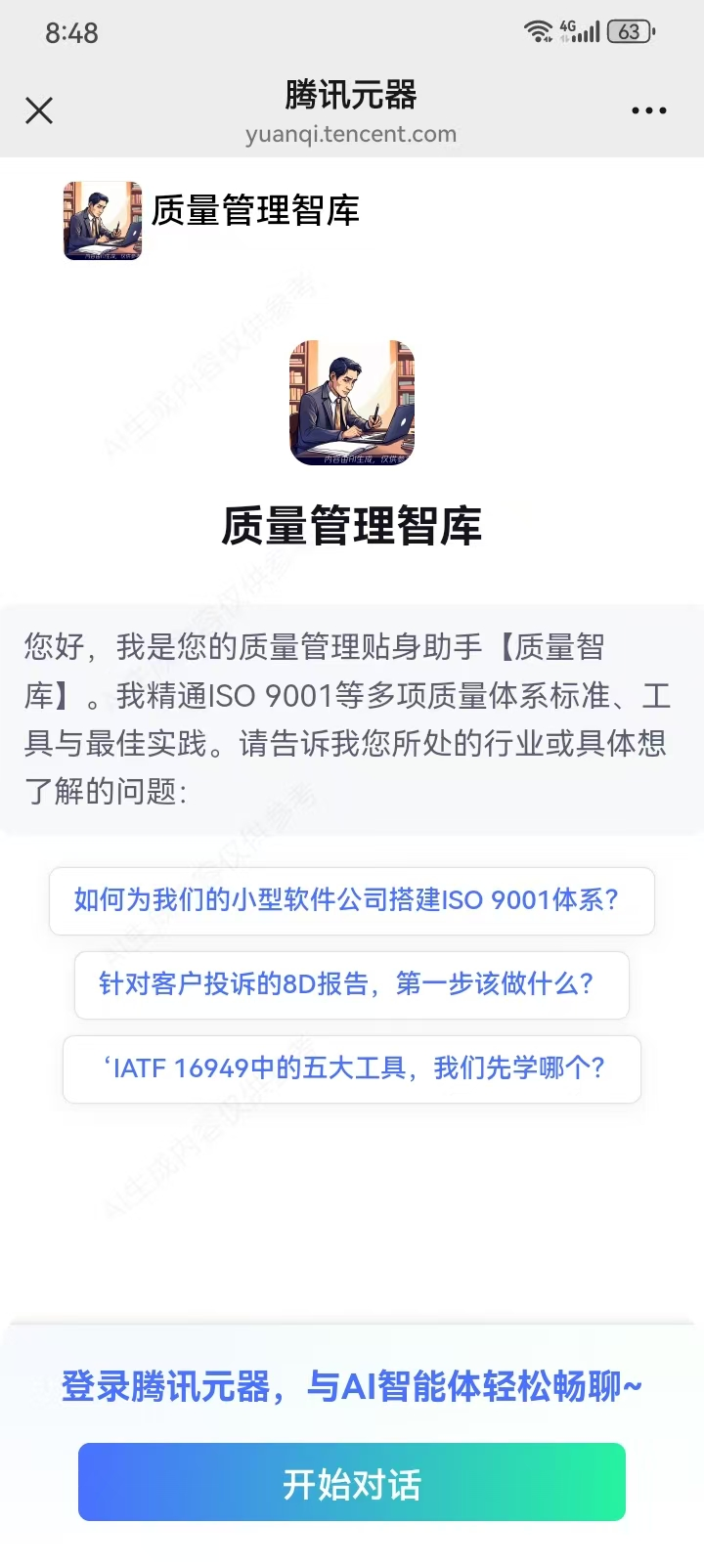This screenshot has height=1568, width=704.
Task: Select the 8D报告 customer complaint question
Action: [x=351, y=984]
